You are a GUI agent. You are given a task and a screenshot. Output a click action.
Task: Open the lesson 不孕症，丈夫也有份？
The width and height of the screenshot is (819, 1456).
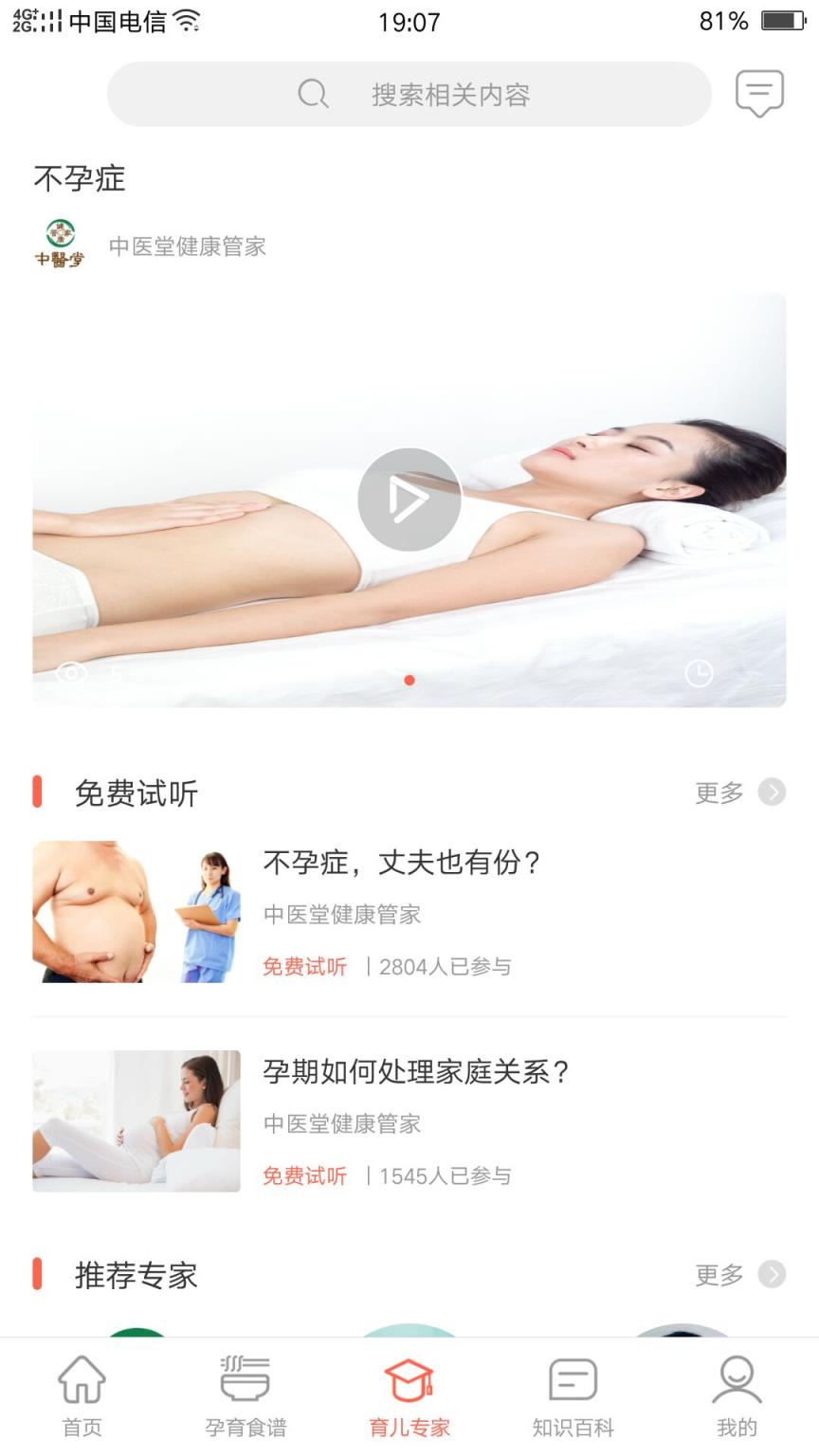(x=408, y=912)
